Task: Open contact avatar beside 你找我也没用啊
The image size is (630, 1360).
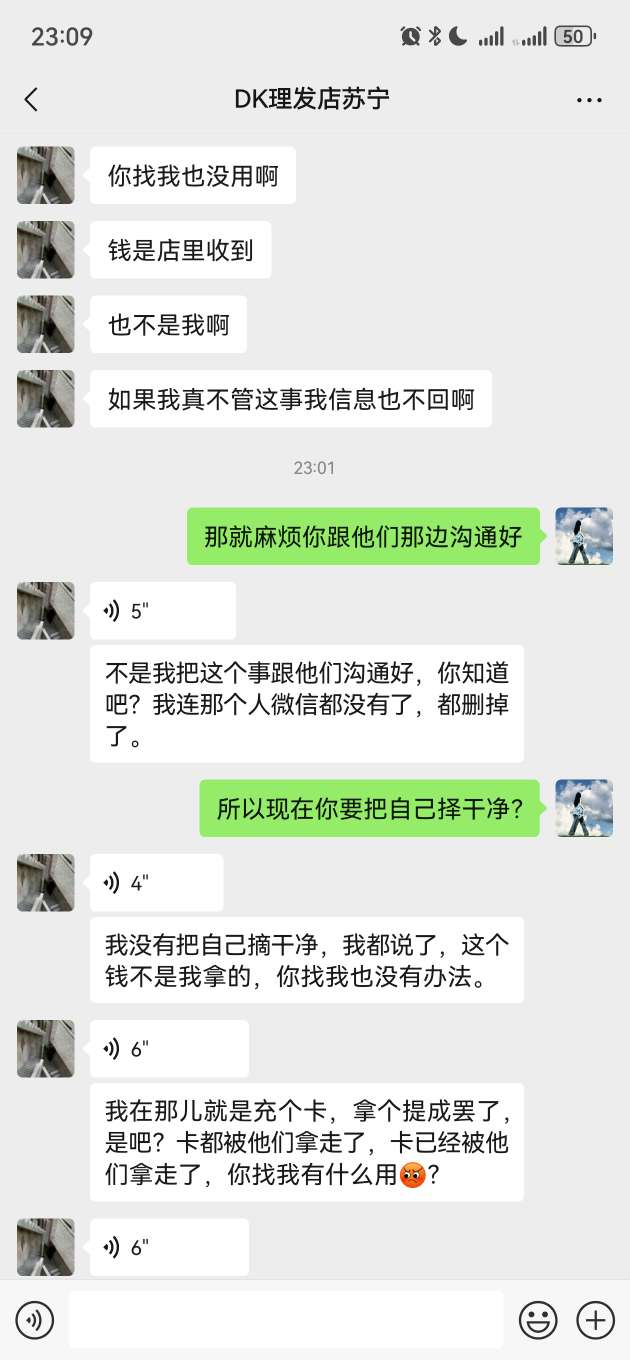Action: coord(46,176)
